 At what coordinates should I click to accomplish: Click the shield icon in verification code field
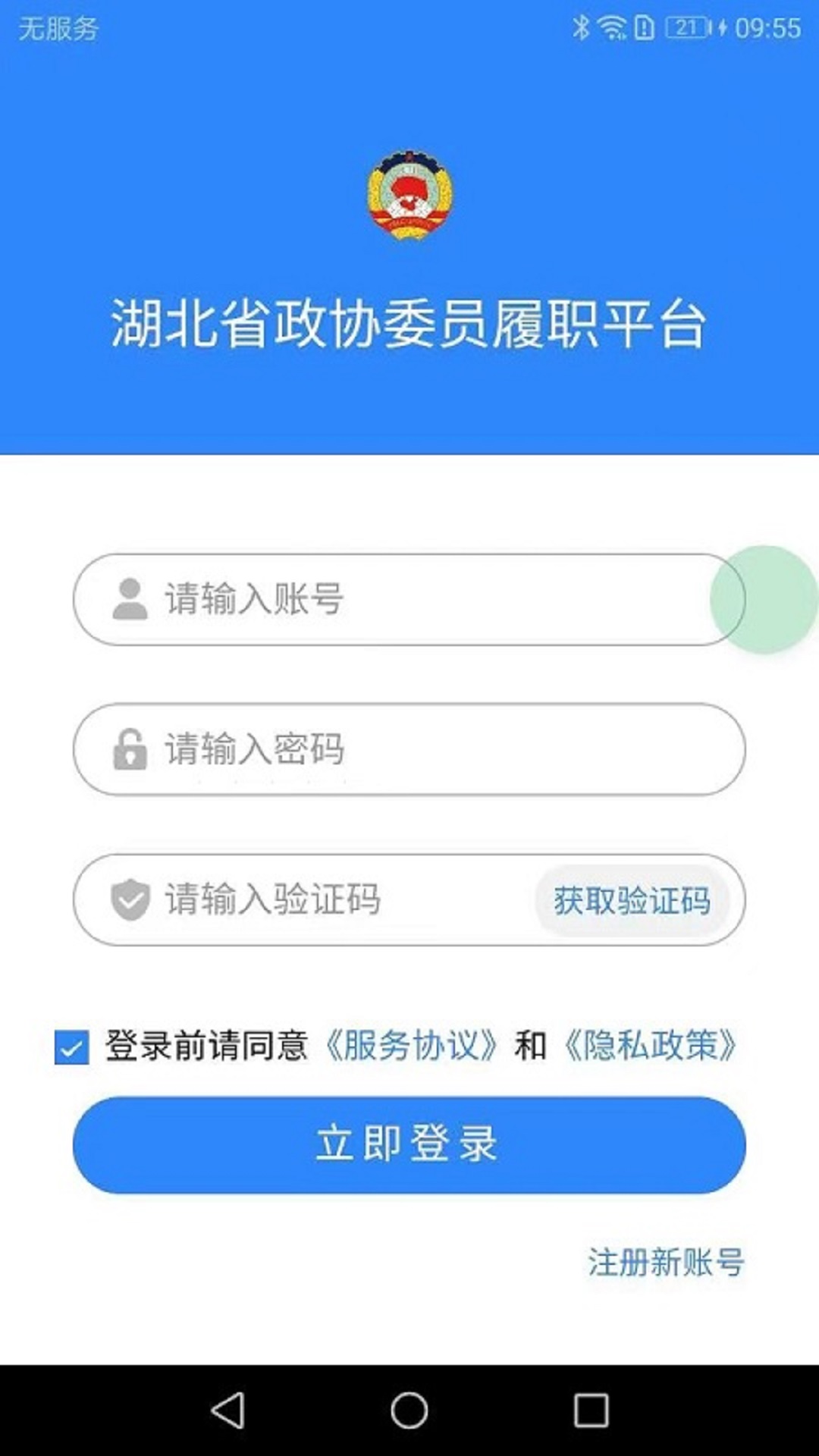[129, 901]
